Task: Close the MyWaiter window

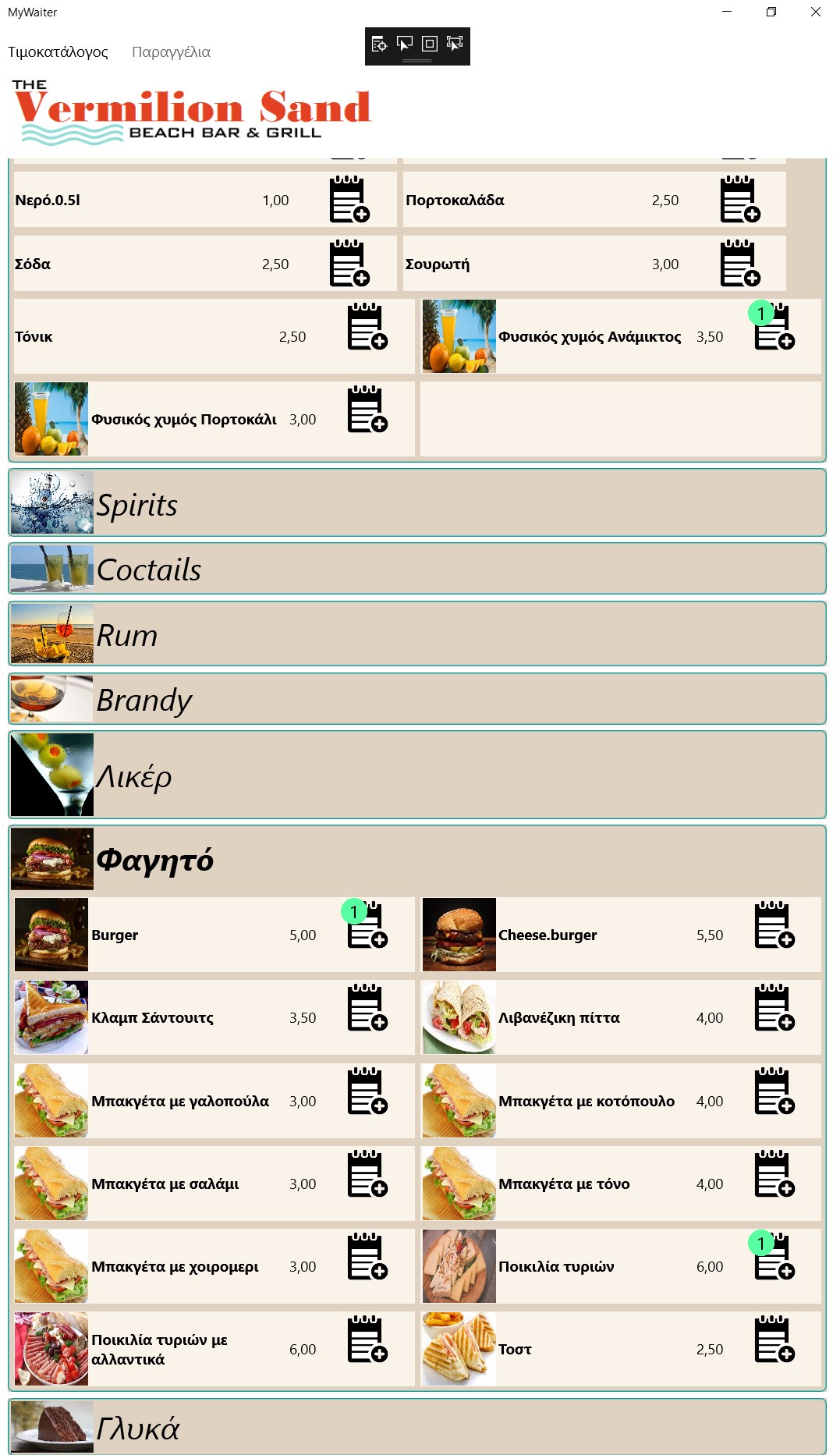Action: coord(815,12)
